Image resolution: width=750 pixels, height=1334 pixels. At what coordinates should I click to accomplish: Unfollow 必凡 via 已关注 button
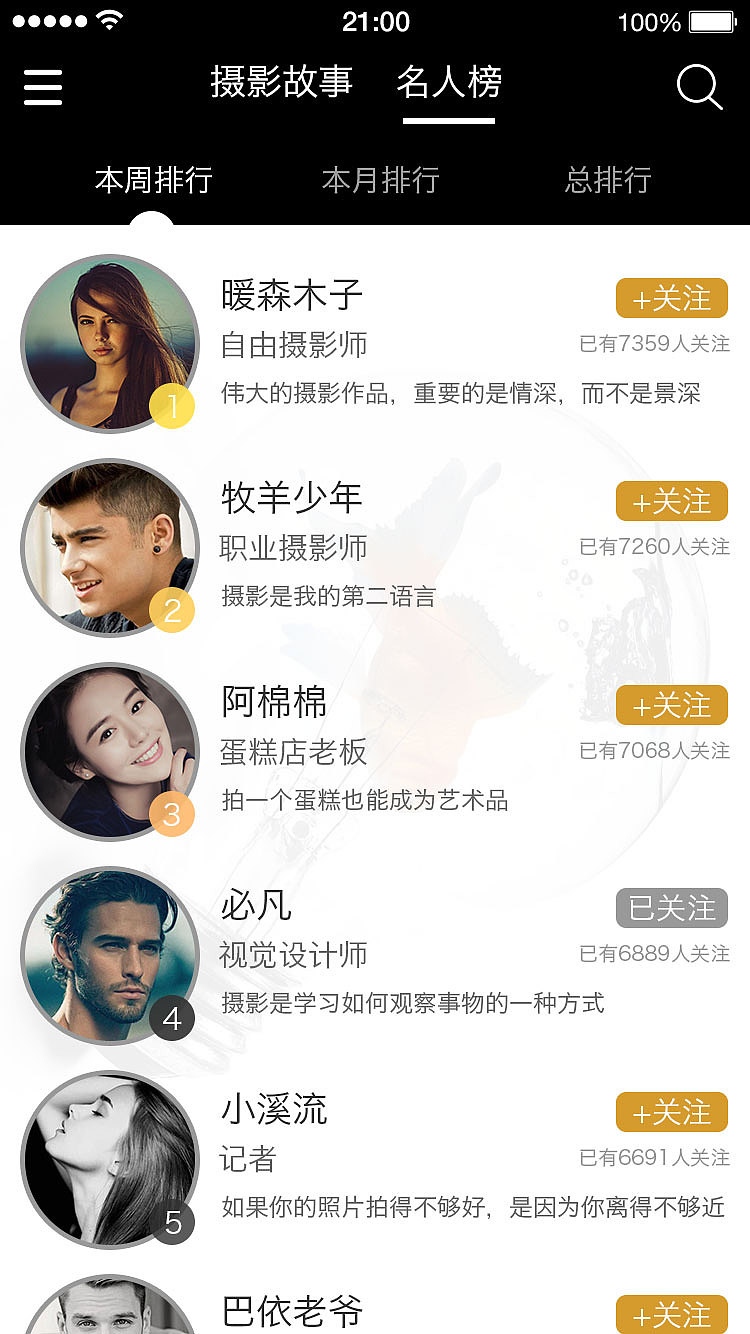pos(671,908)
